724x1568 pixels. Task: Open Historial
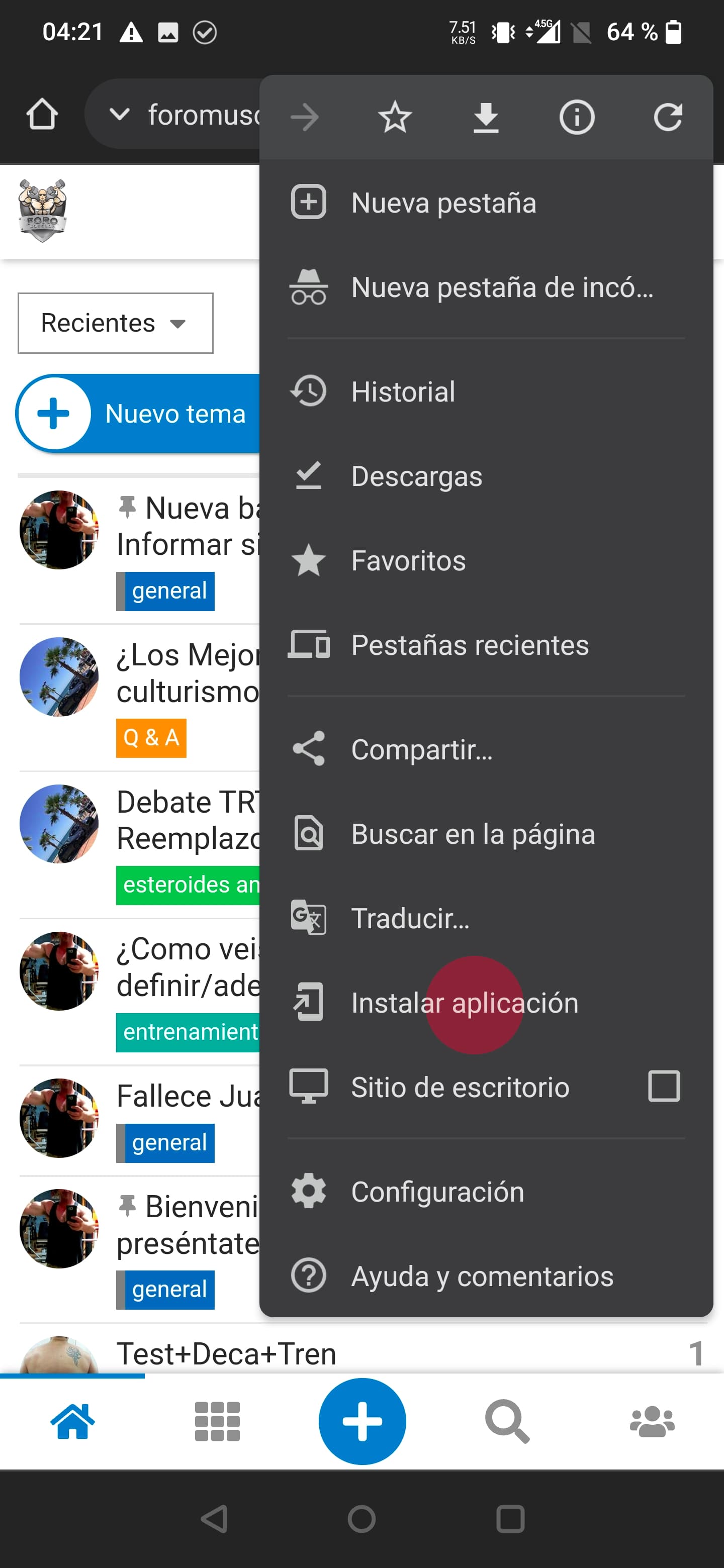pos(486,391)
